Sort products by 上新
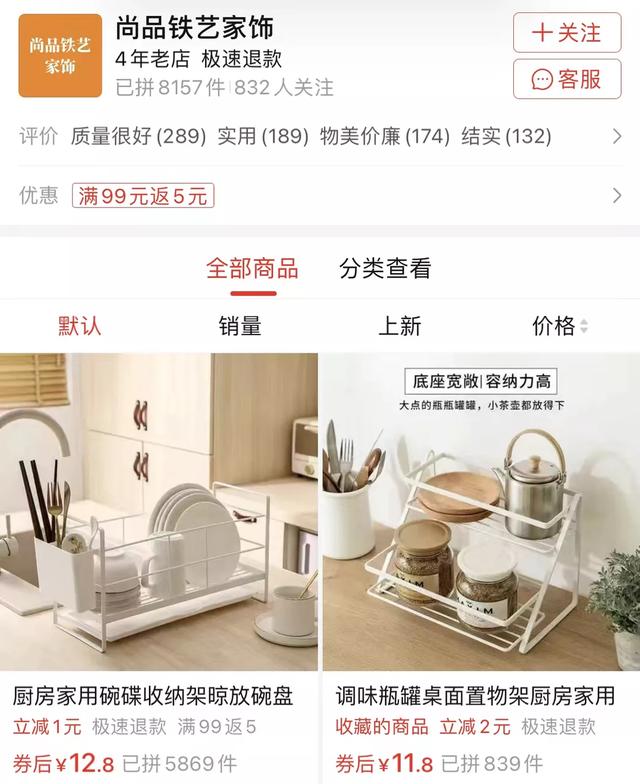This screenshot has height=784, width=640. [x=400, y=326]
